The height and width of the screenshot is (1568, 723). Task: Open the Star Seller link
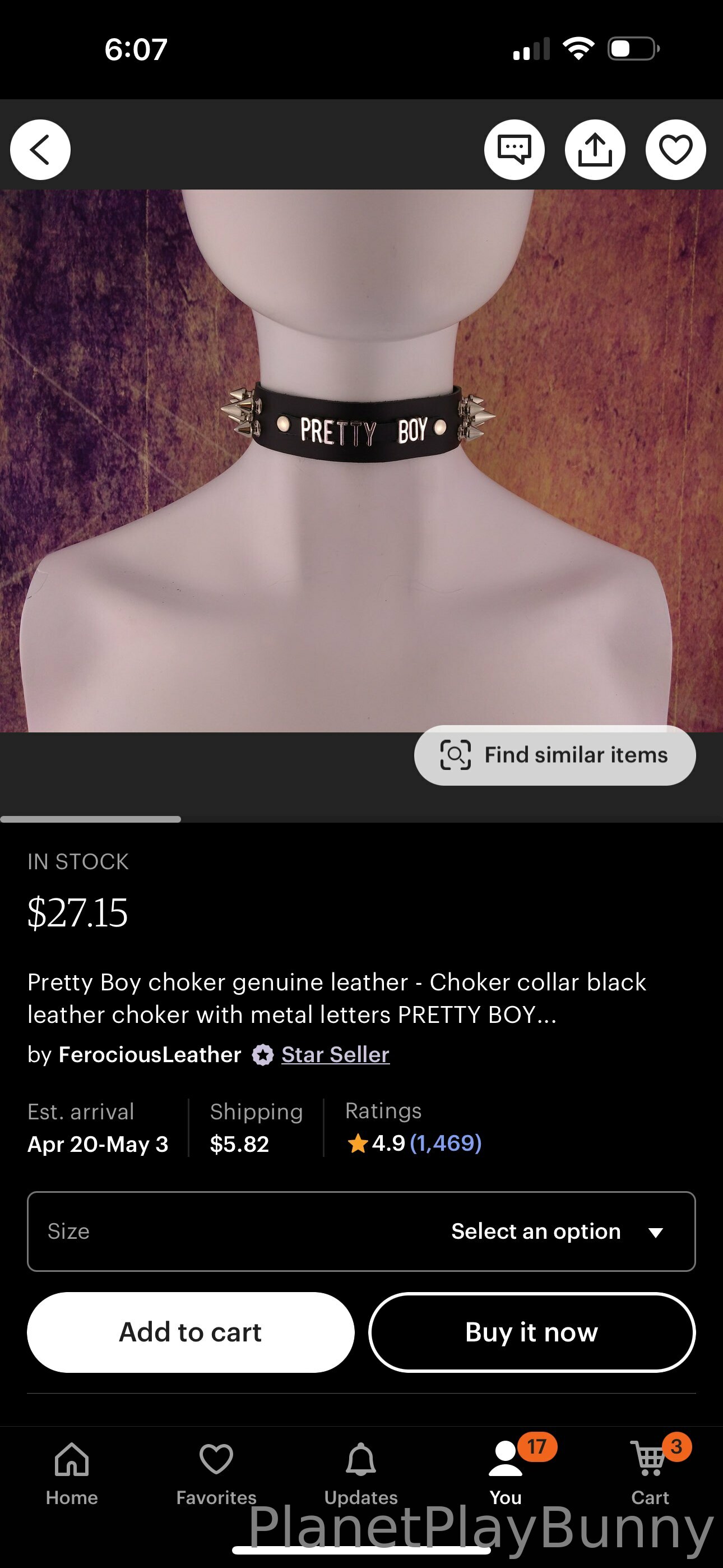pos(335,1054)
